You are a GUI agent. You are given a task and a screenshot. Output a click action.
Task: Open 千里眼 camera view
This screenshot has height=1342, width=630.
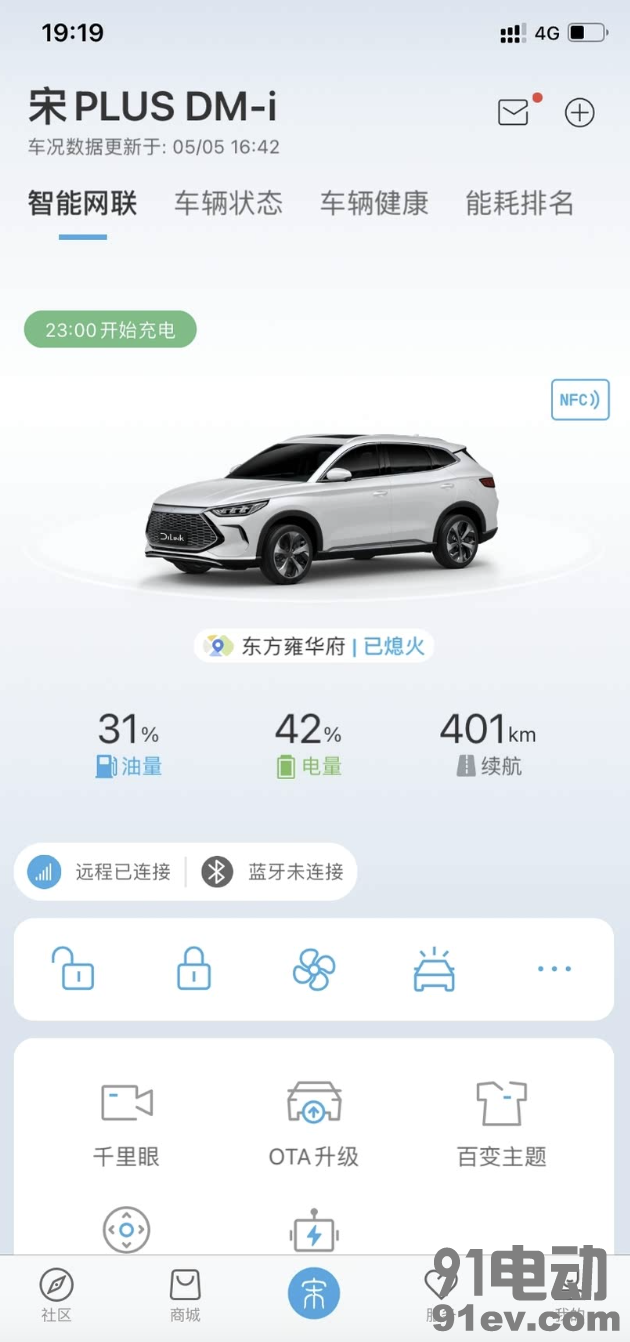coord(127,1123)
